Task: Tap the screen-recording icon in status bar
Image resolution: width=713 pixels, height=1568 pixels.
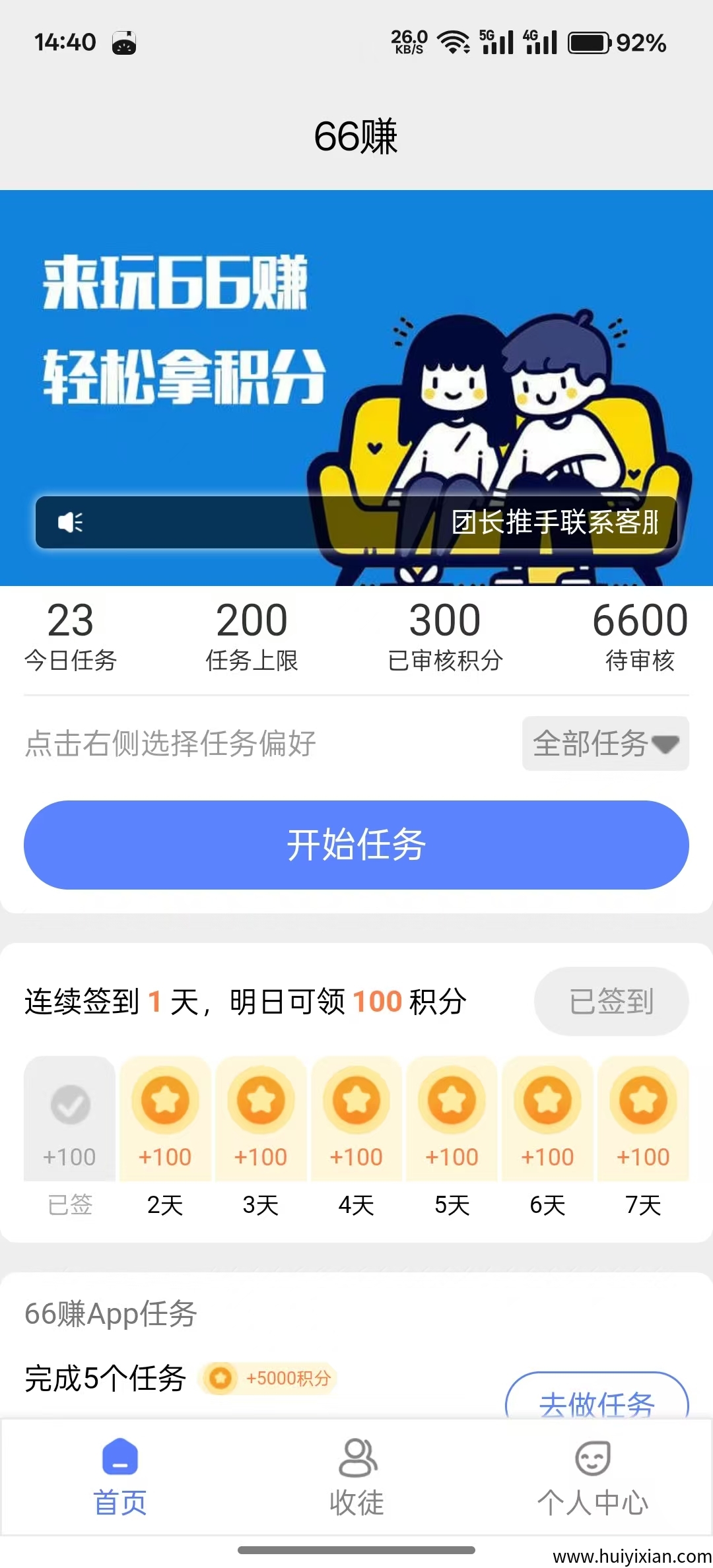Action: [x=124, y=42]
